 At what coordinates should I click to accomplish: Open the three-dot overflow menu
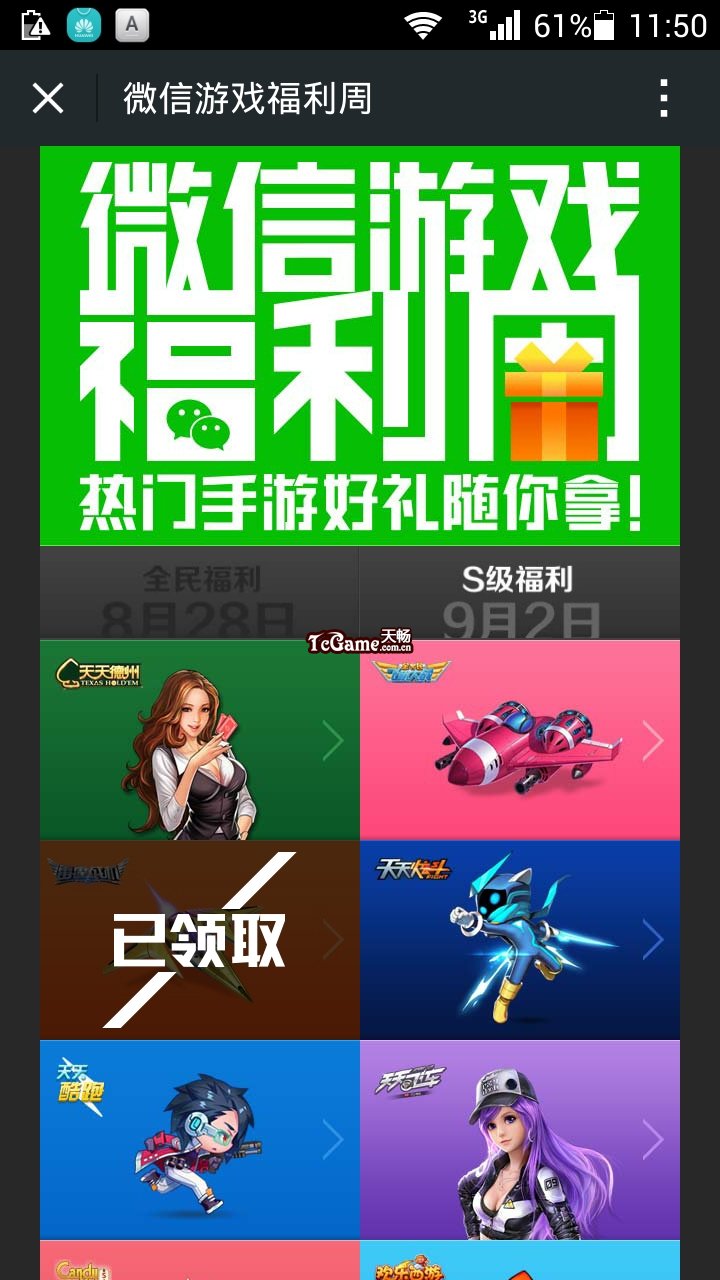click(663, 97)
